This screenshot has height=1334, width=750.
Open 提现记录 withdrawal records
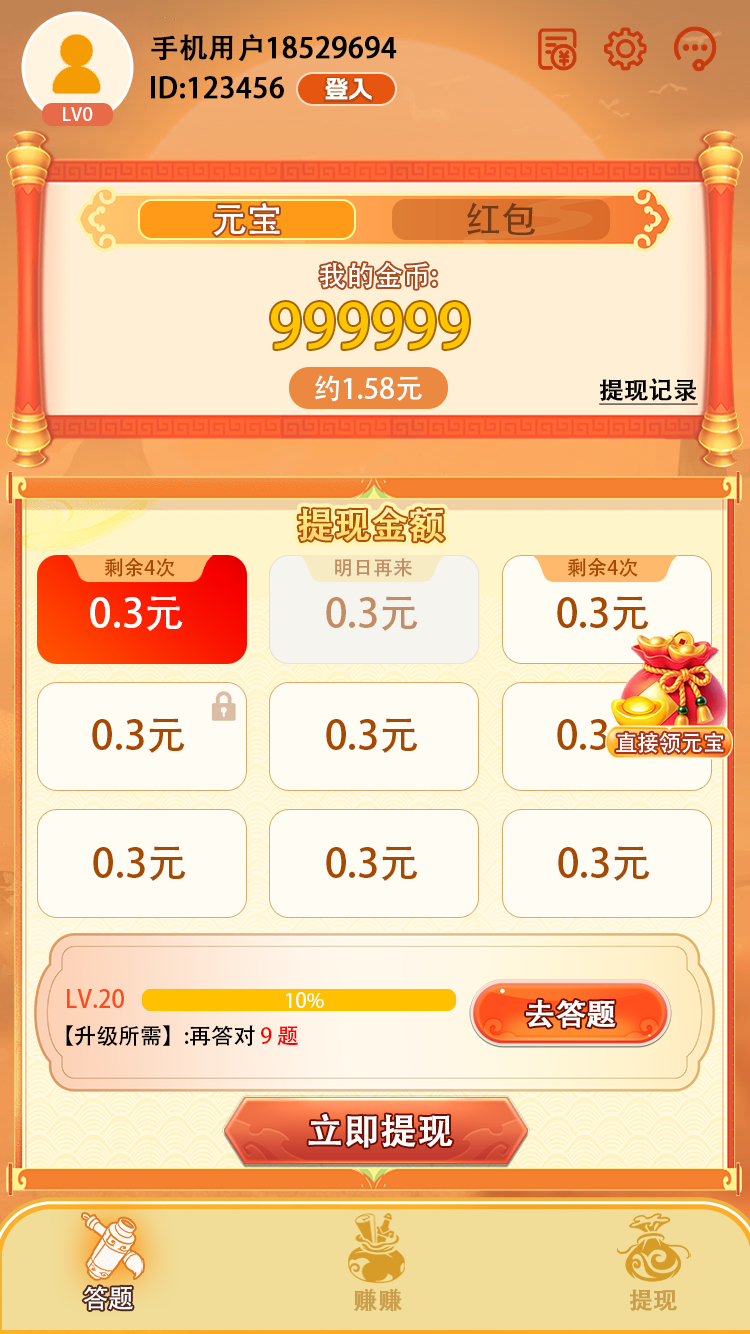tap(647, 391)
